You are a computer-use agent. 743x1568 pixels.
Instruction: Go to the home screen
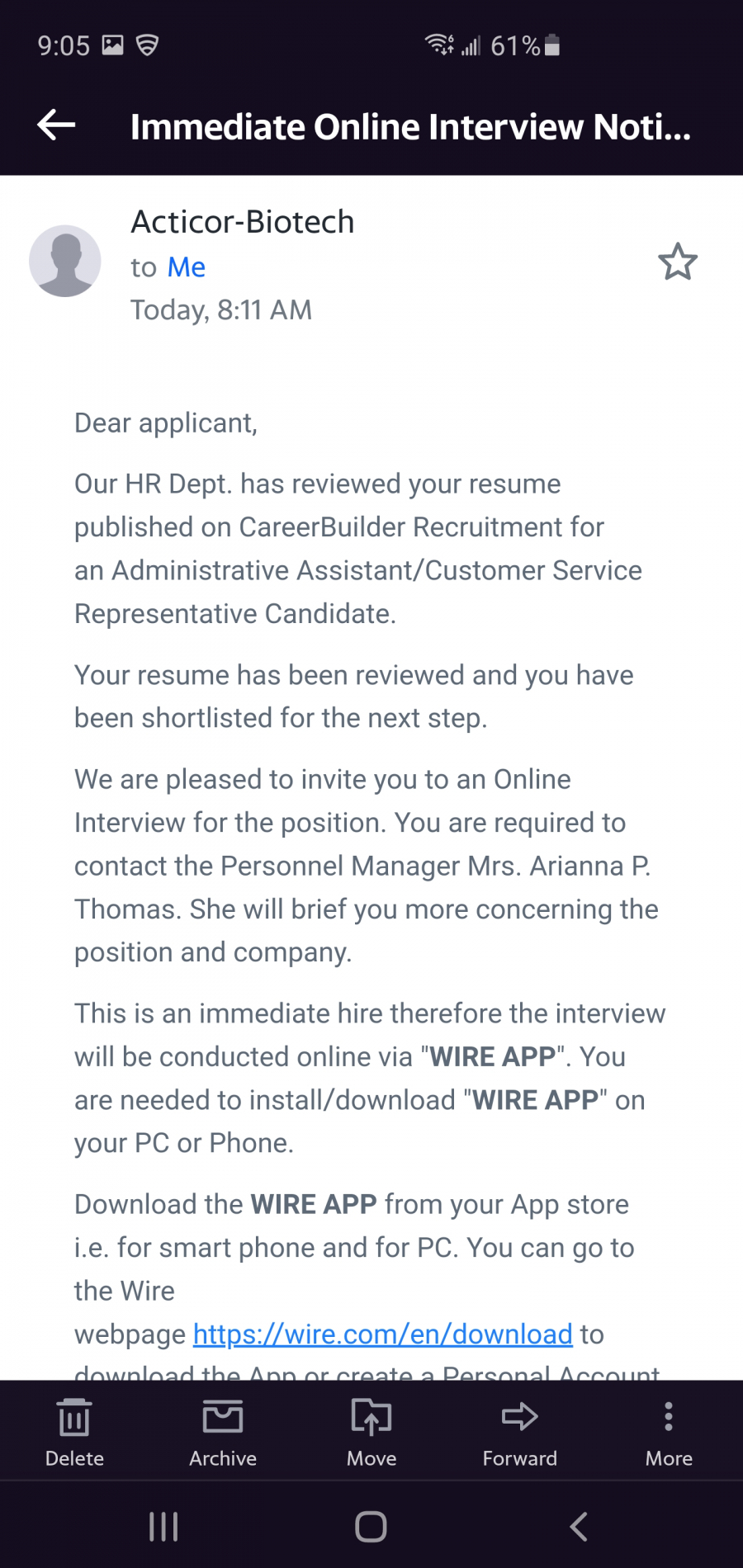tap(371, 1527)
